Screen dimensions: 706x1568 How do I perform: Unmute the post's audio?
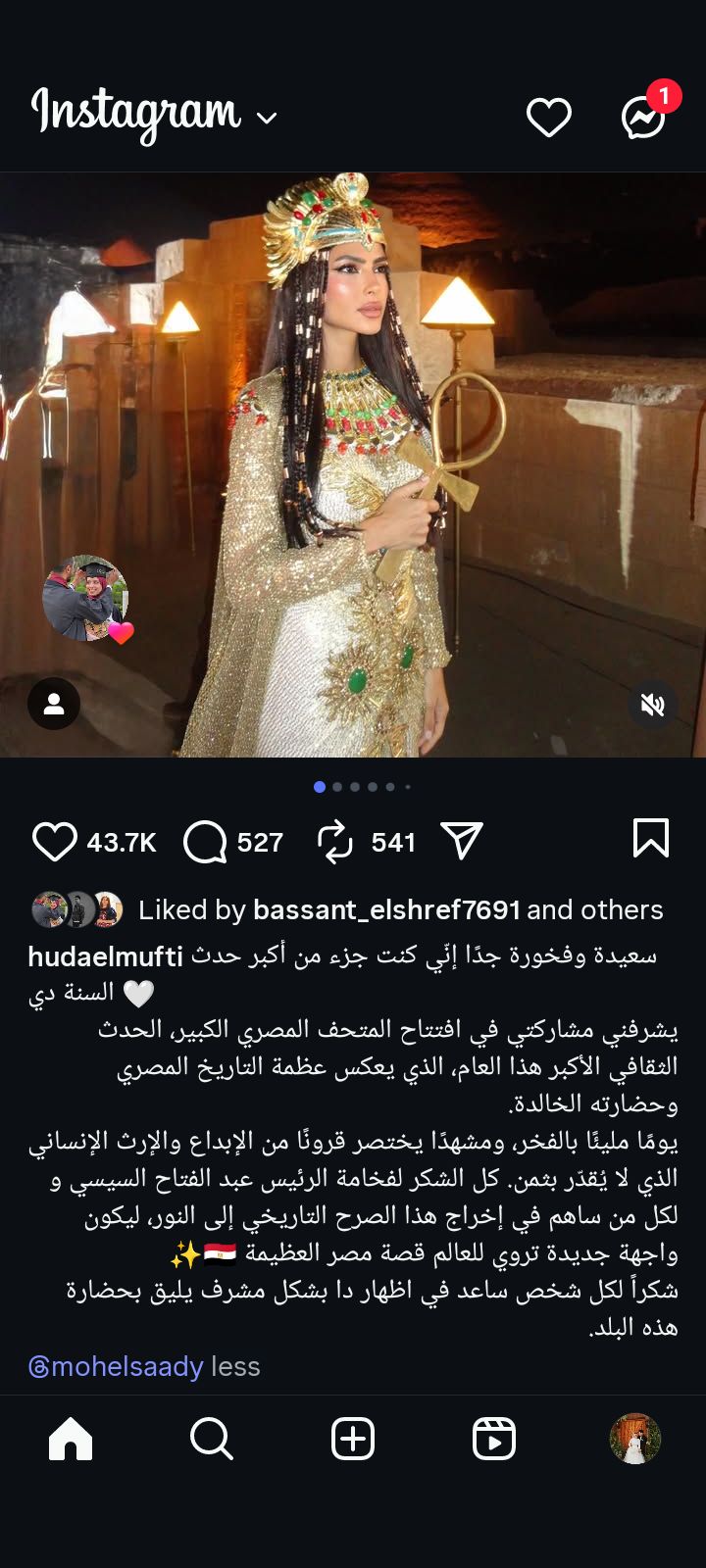pyautogui.click(x=652, y=705)
